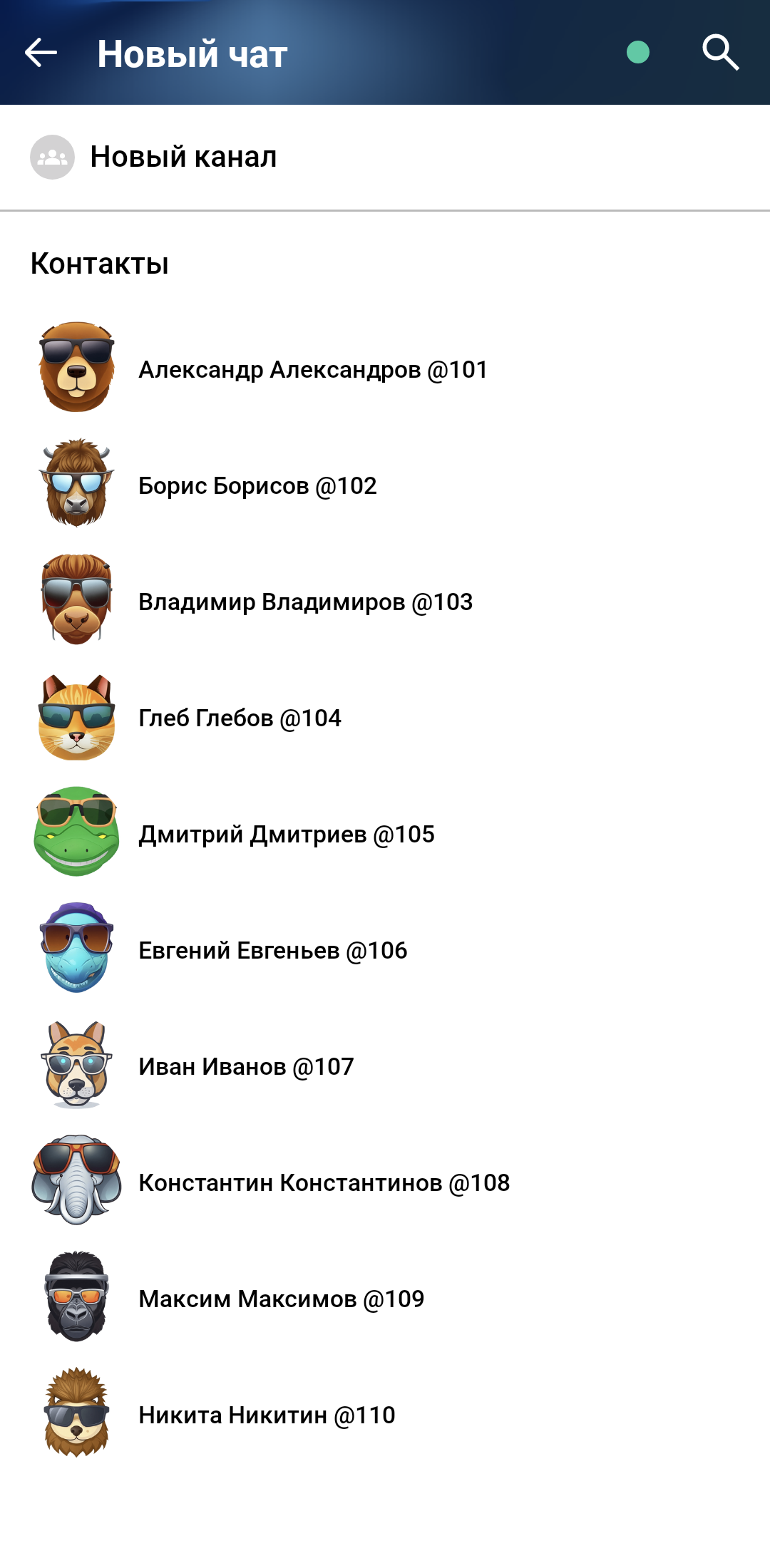The height and width of the screenshot is (1568, 770).
Task: Choose Глеб Глебов @104 from contacts
Action: (x=240, y=718)
